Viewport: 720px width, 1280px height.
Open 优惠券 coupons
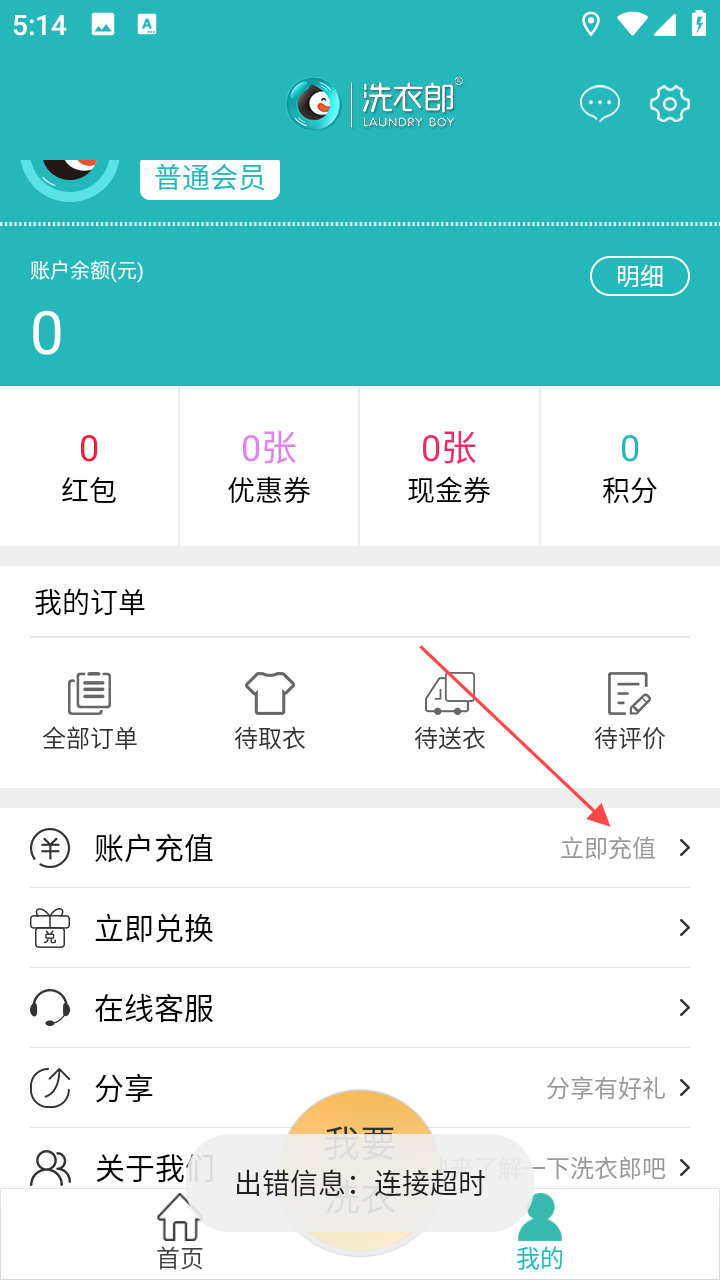click(269, 467)
